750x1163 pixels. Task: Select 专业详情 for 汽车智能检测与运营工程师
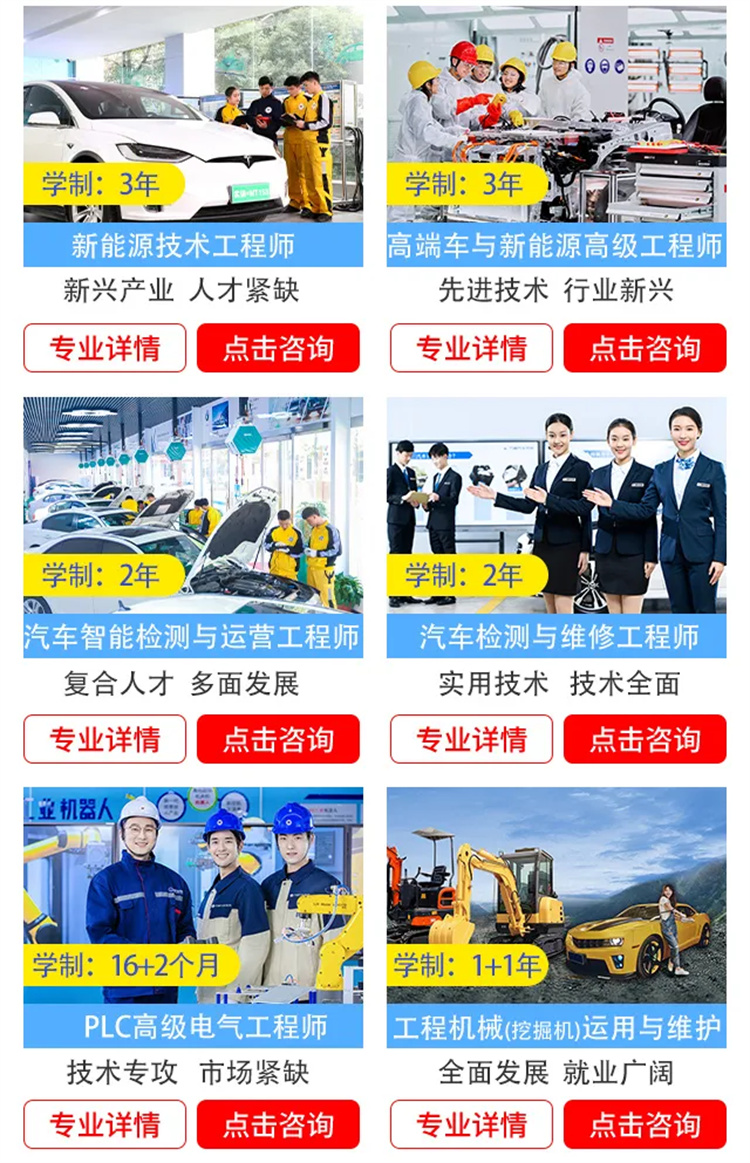(x=108, y=740)
